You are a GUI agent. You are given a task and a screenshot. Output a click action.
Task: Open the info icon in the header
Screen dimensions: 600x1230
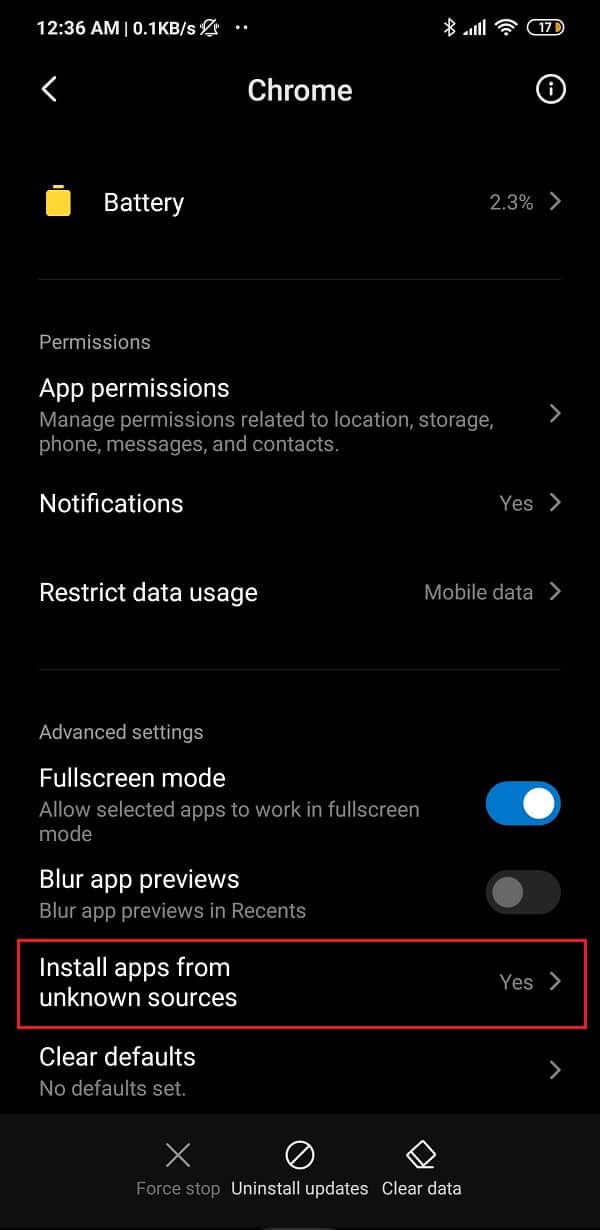tap(551, 90)
